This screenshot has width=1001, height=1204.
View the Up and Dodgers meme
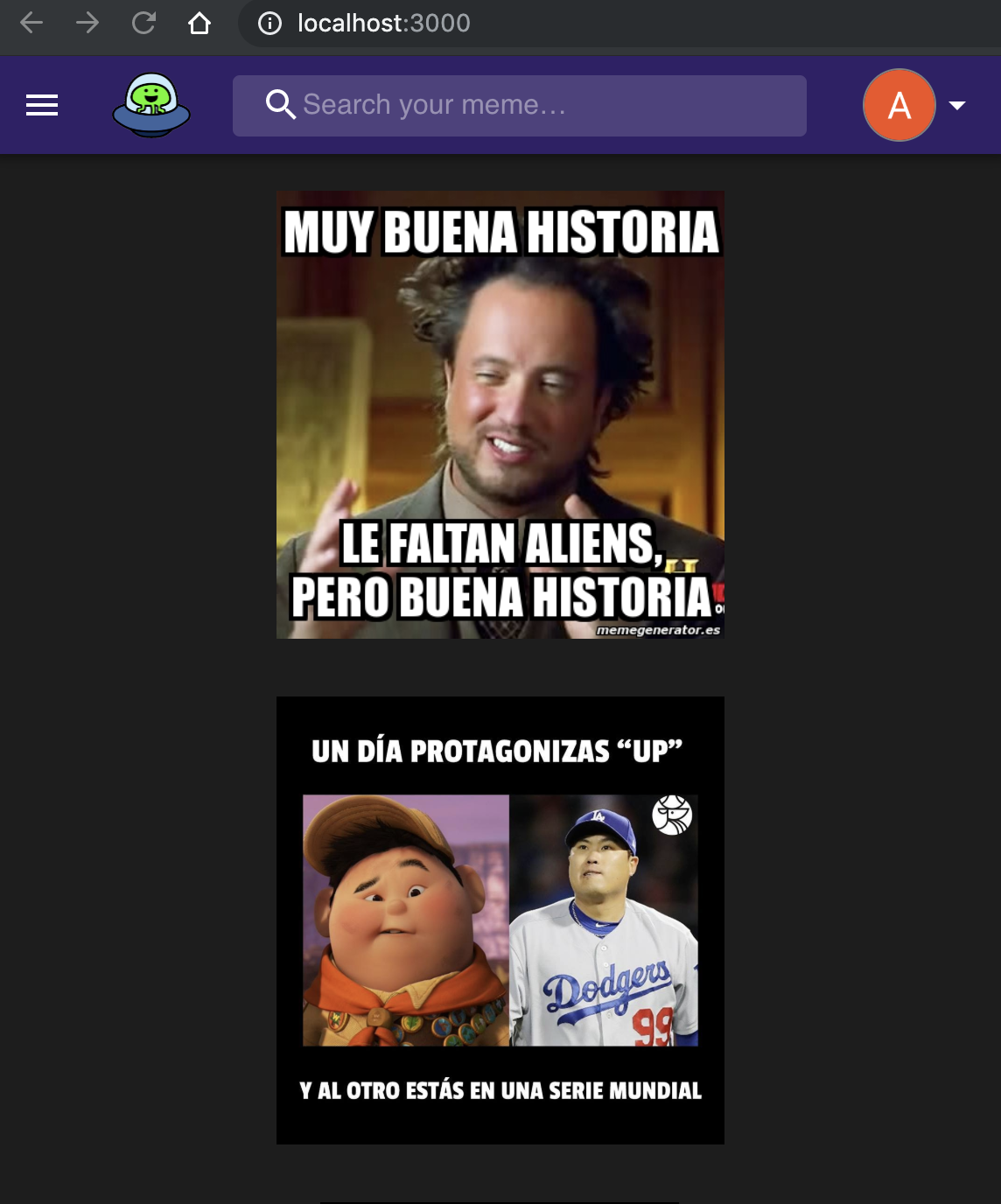[500, 920]
